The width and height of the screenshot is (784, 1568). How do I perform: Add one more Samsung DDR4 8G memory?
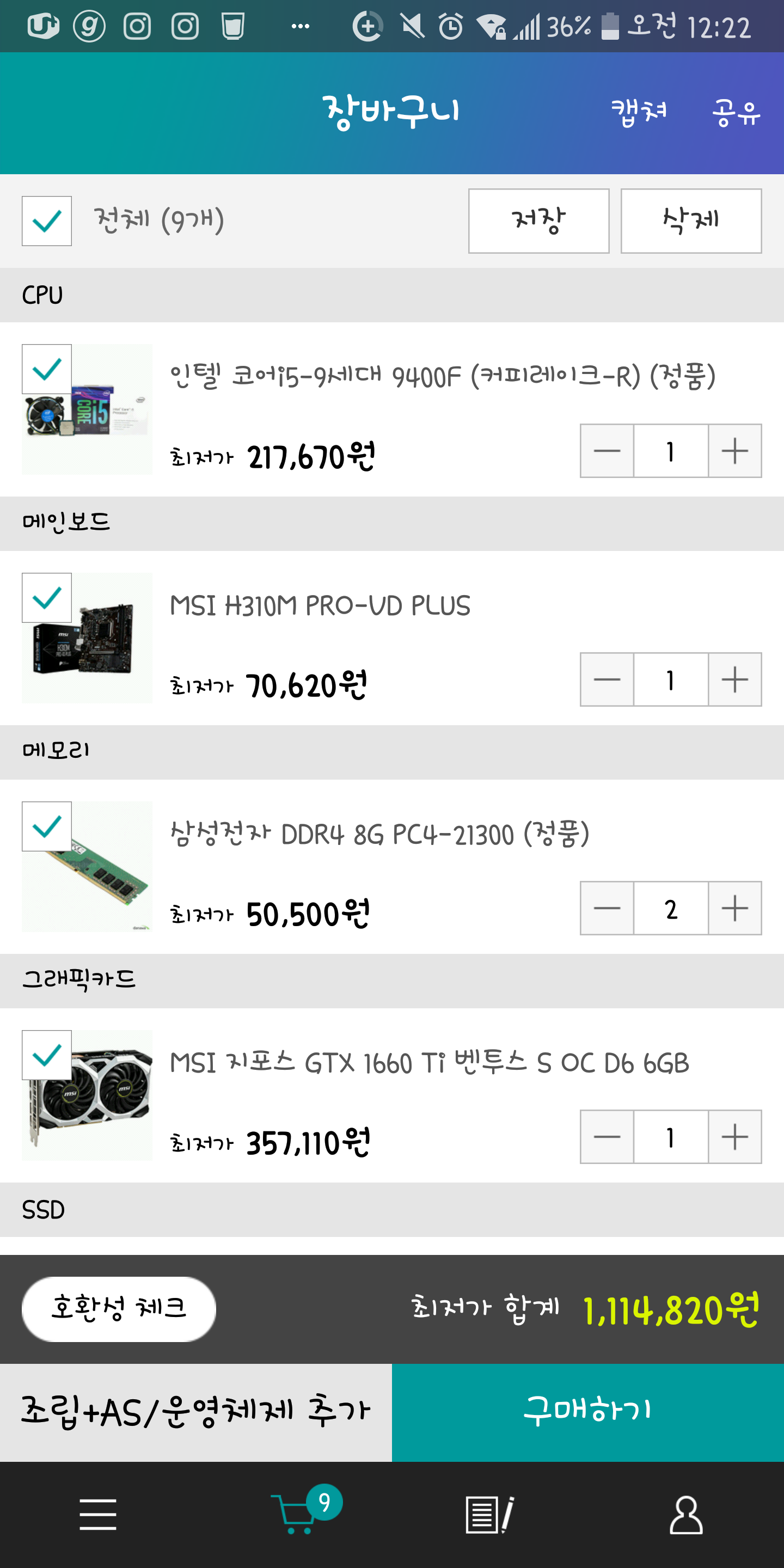pyautogui.click(x=734, y=908)
